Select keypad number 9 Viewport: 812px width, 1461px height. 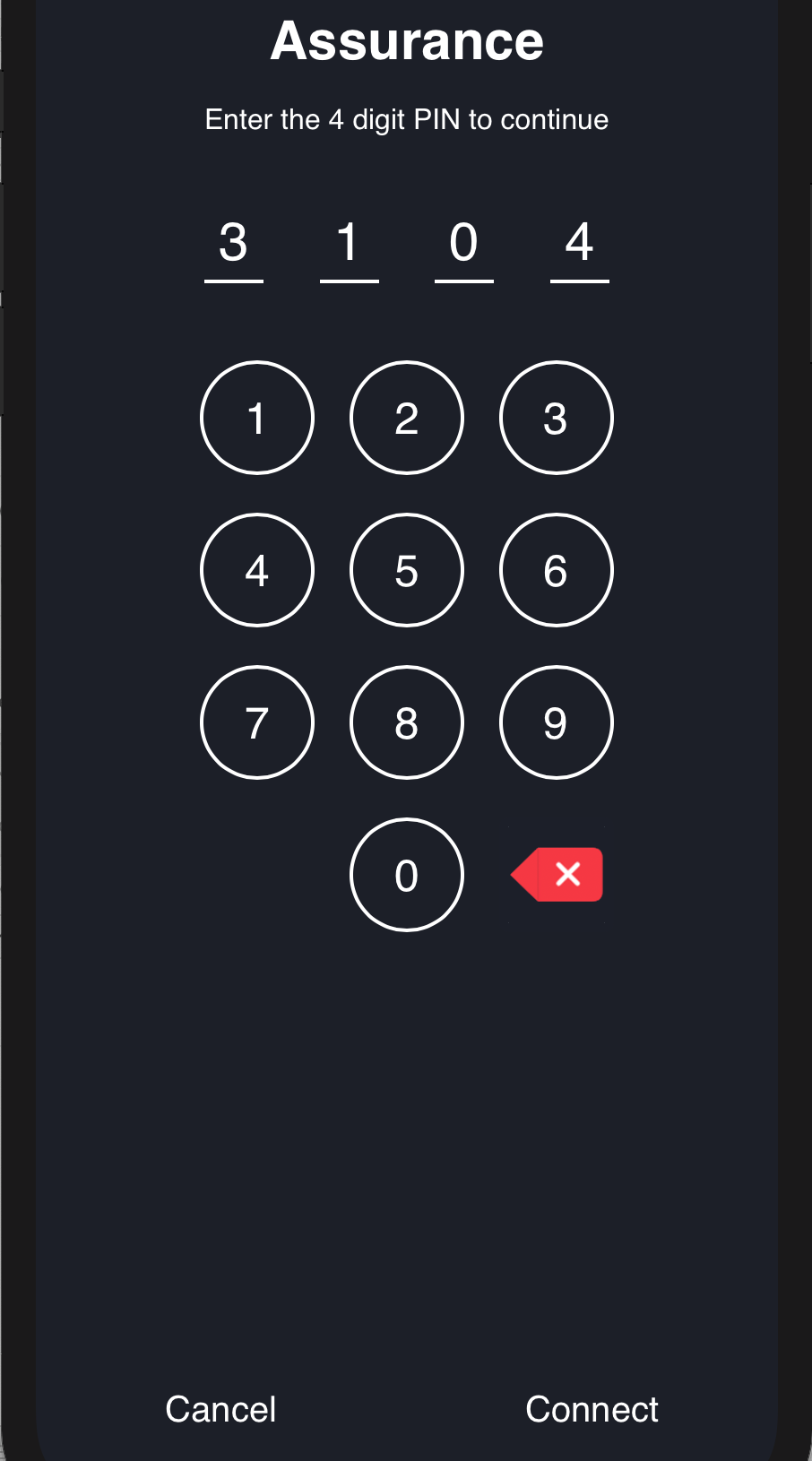[557, 722]
